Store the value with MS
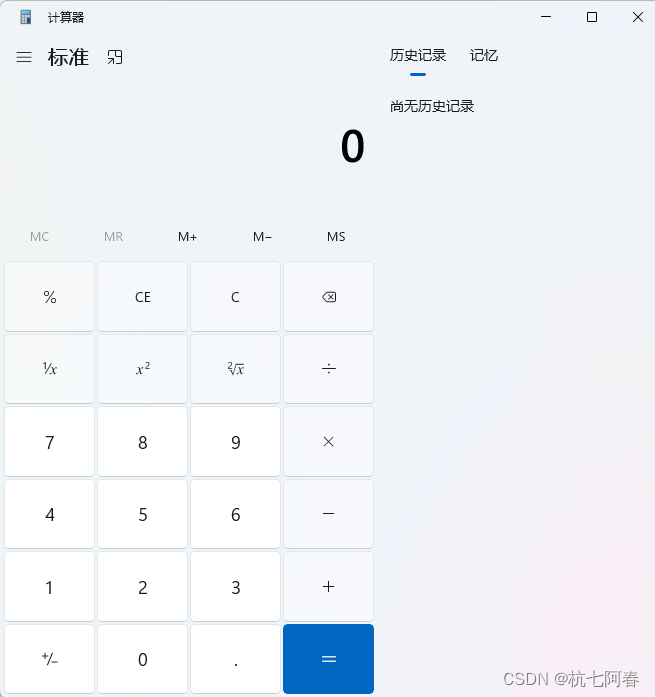 (336, 237)
